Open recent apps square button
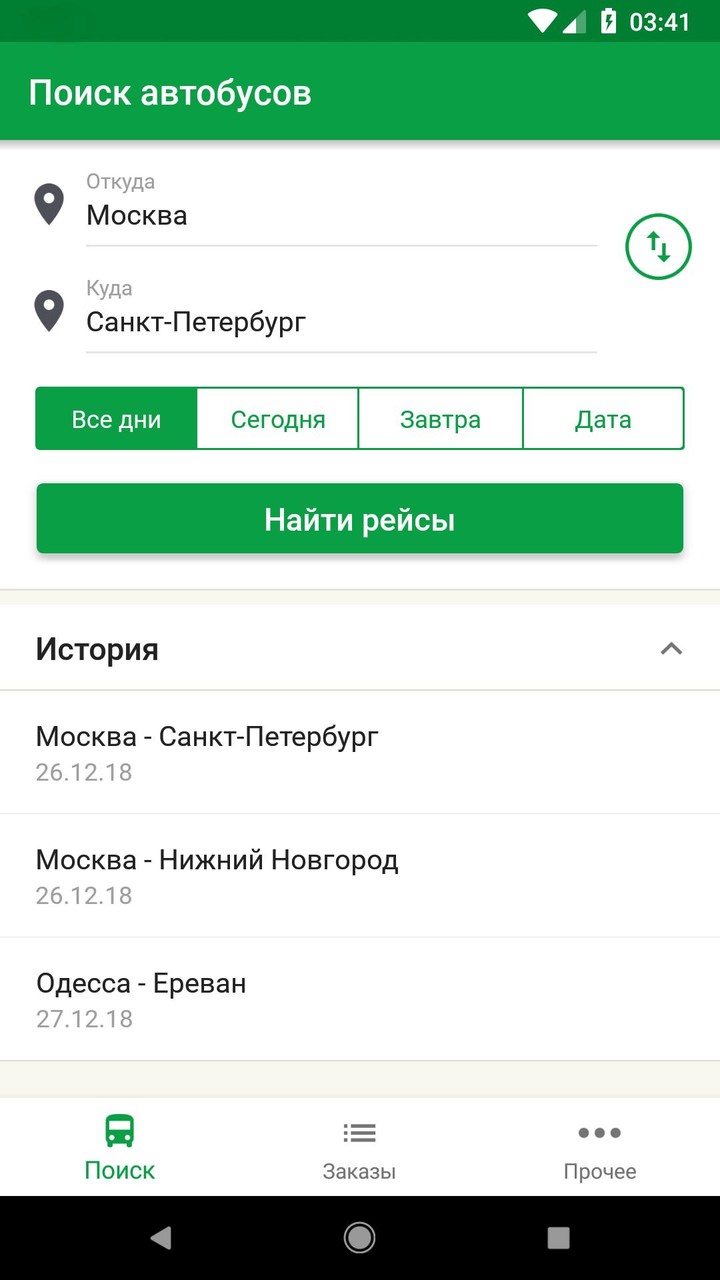Image resolution: width=720 pixels, height=1280 pixels. coord(558,1237)
